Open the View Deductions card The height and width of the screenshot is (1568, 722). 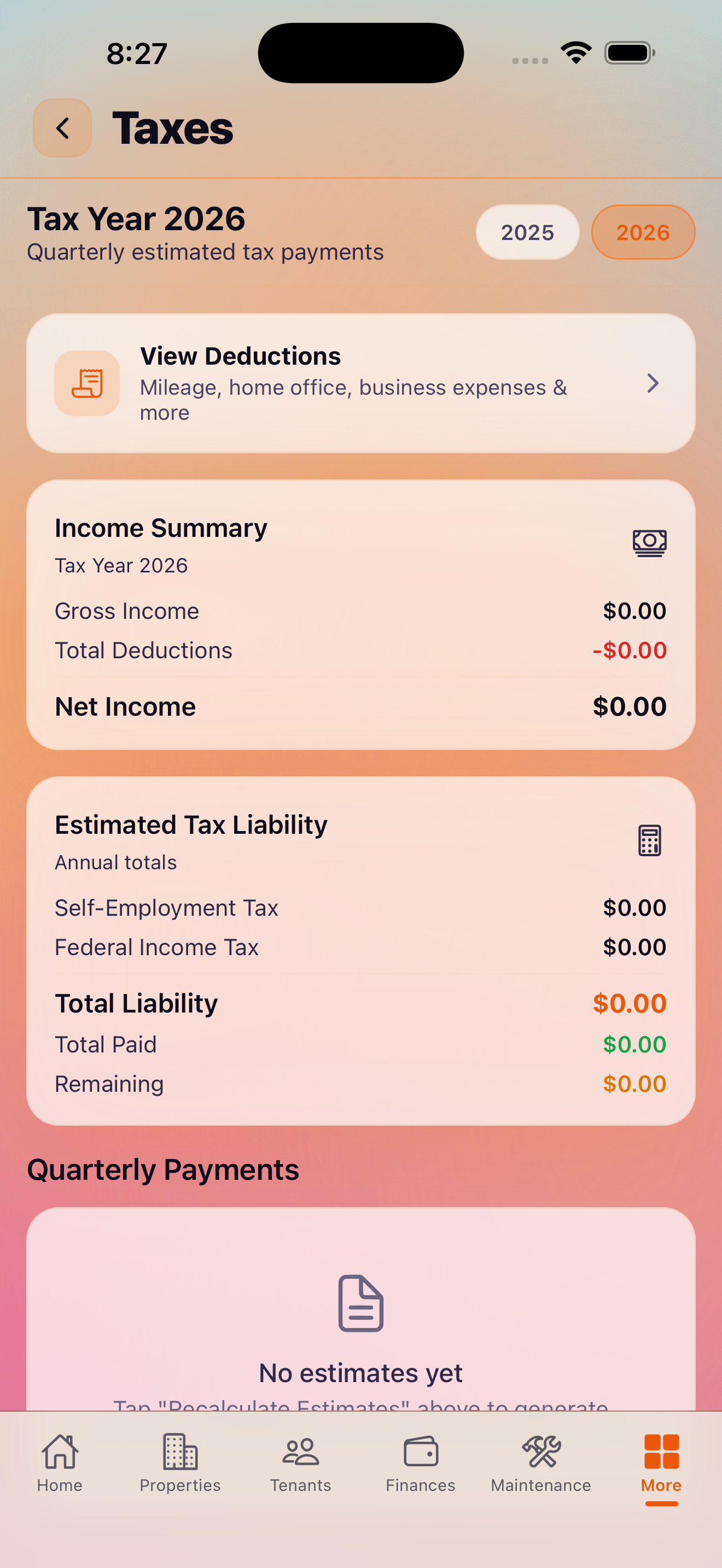pyautogui.click(x=360, y=382)
